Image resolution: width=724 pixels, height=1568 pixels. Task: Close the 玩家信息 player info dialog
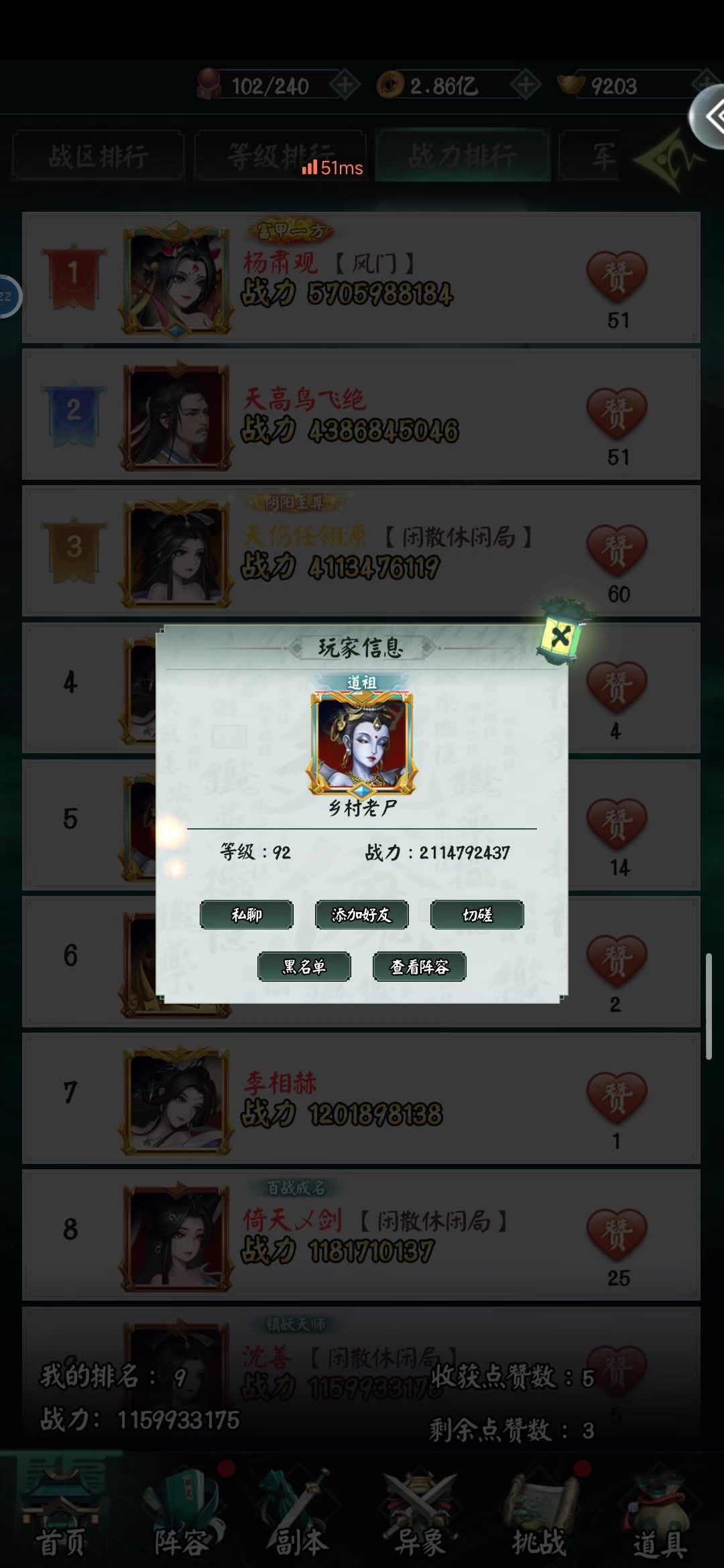coord(560,635)
